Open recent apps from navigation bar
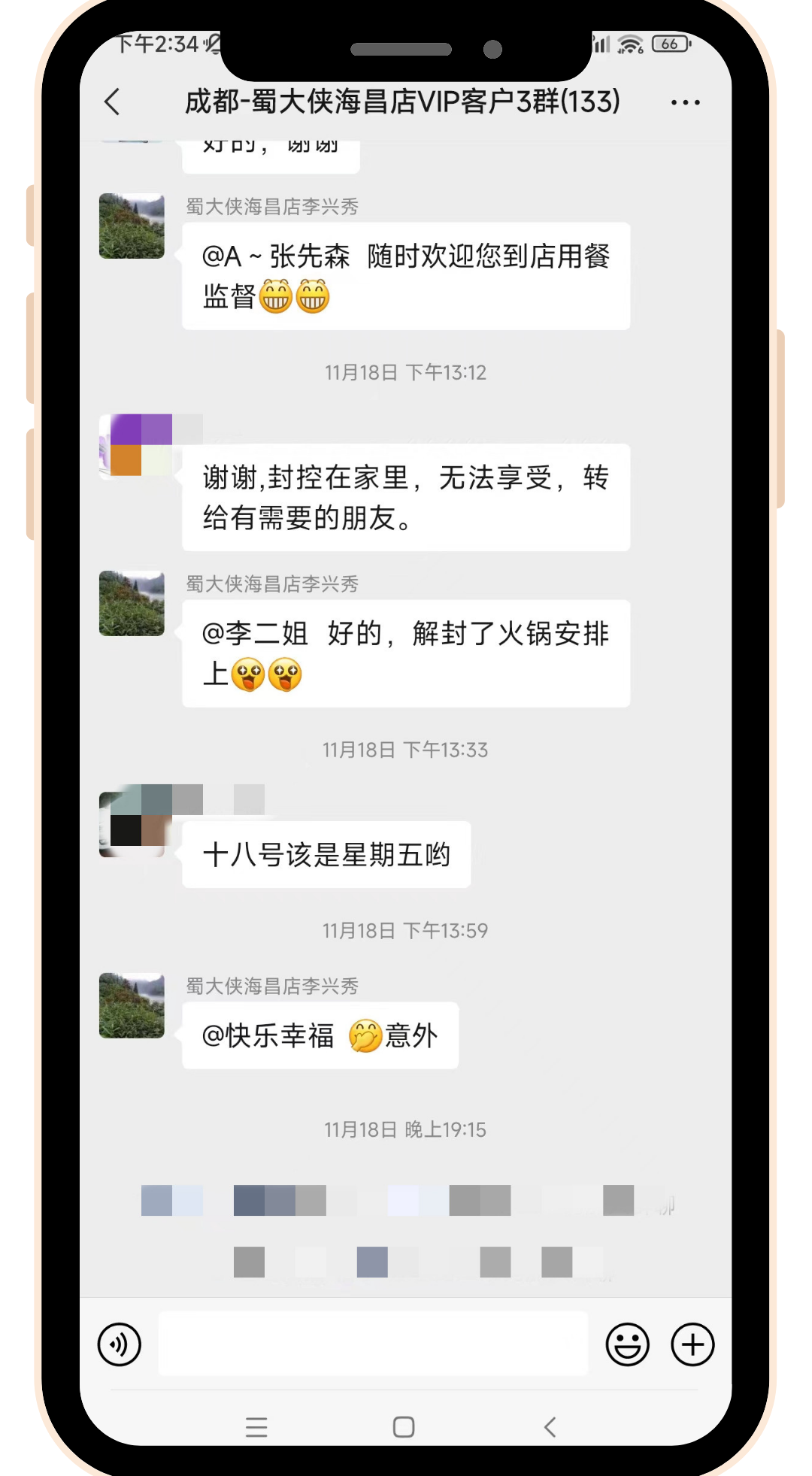Viewport: 812px width, 1476px height. pyautogui.click(x=256, y=1427)
